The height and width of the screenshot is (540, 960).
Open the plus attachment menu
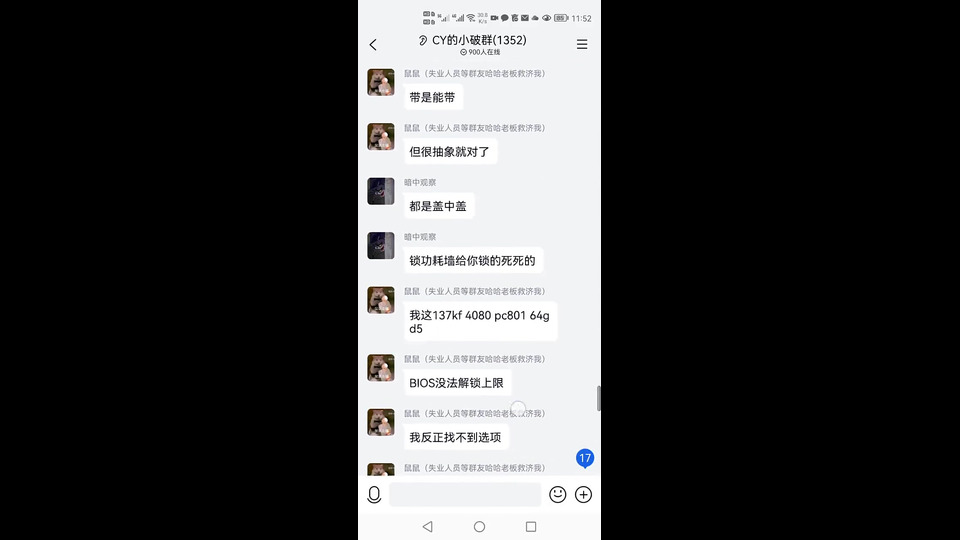584,495
